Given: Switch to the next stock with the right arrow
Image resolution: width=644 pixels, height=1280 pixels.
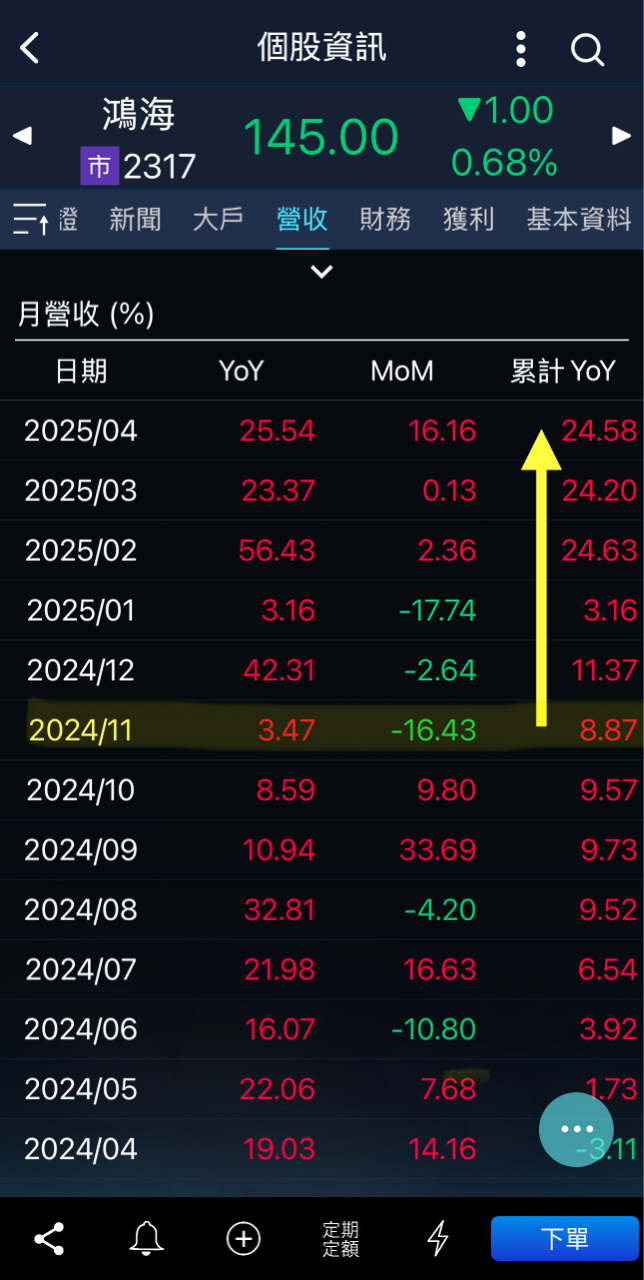Looking at the screenshot, I should (621, 136).
